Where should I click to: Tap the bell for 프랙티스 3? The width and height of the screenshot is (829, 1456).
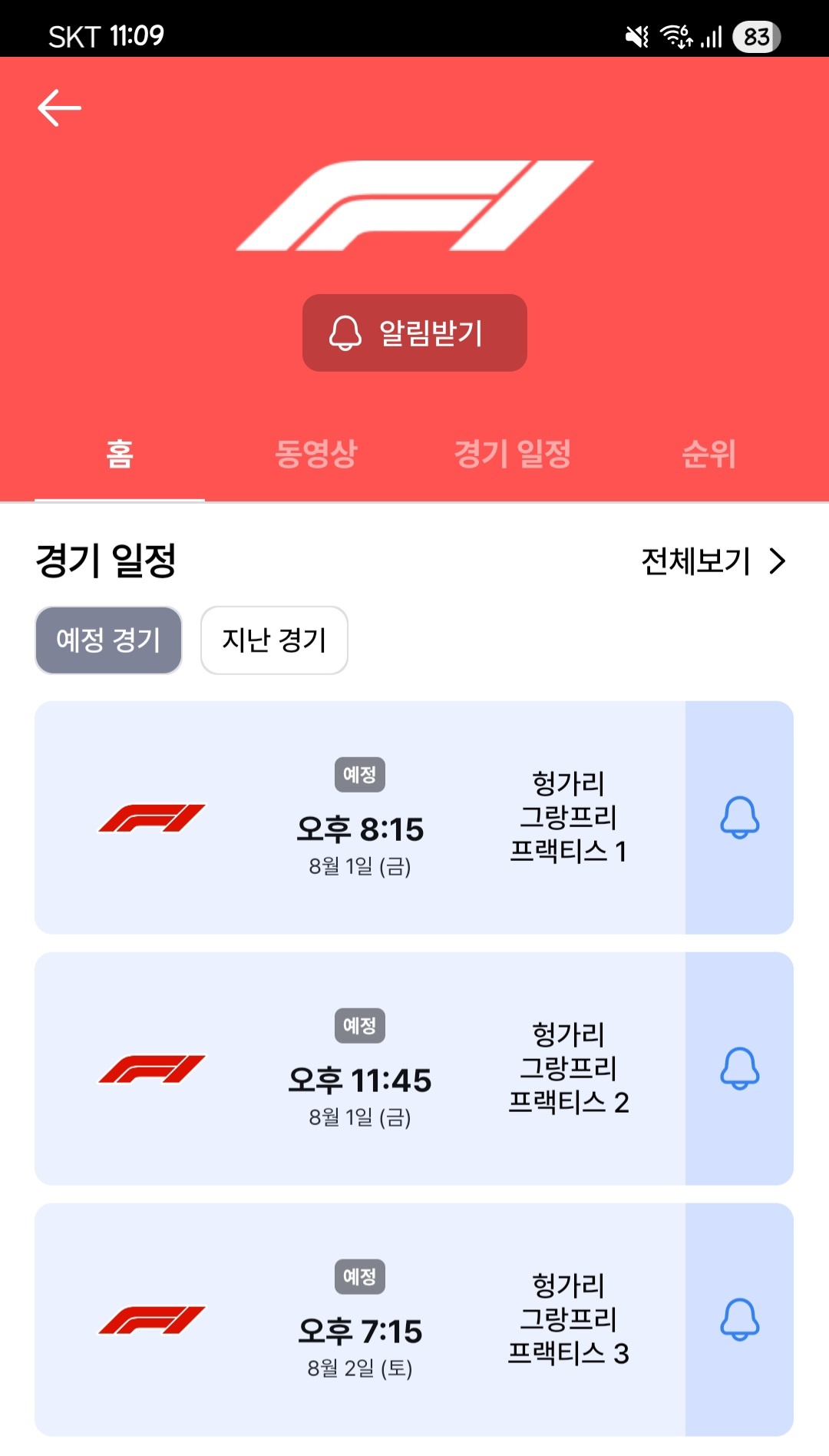pyautogui.click(x=739, y=1320)
